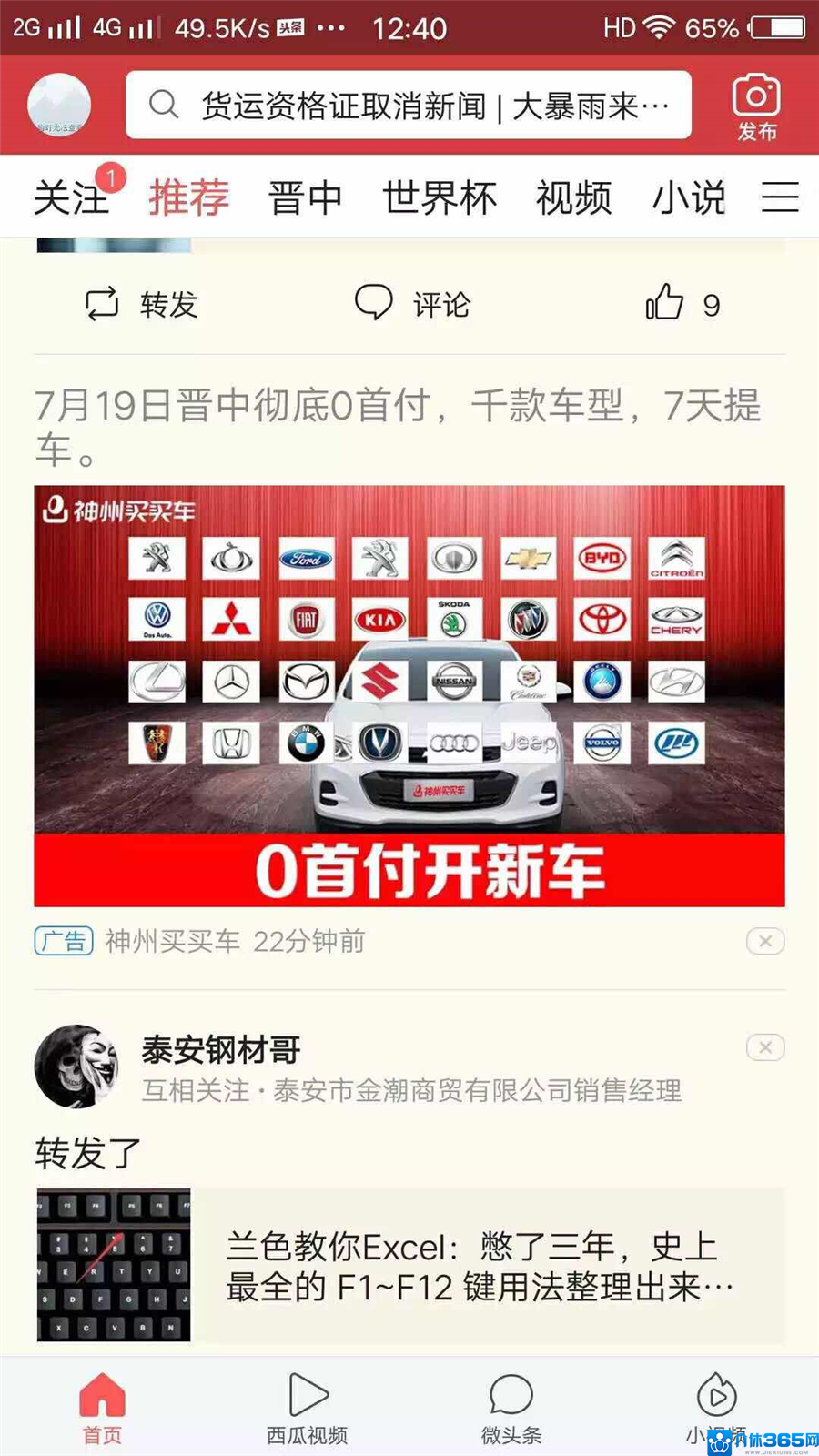
Task: Open the 小说 tab
Action: pyautogui.click(x=689, y=197)
